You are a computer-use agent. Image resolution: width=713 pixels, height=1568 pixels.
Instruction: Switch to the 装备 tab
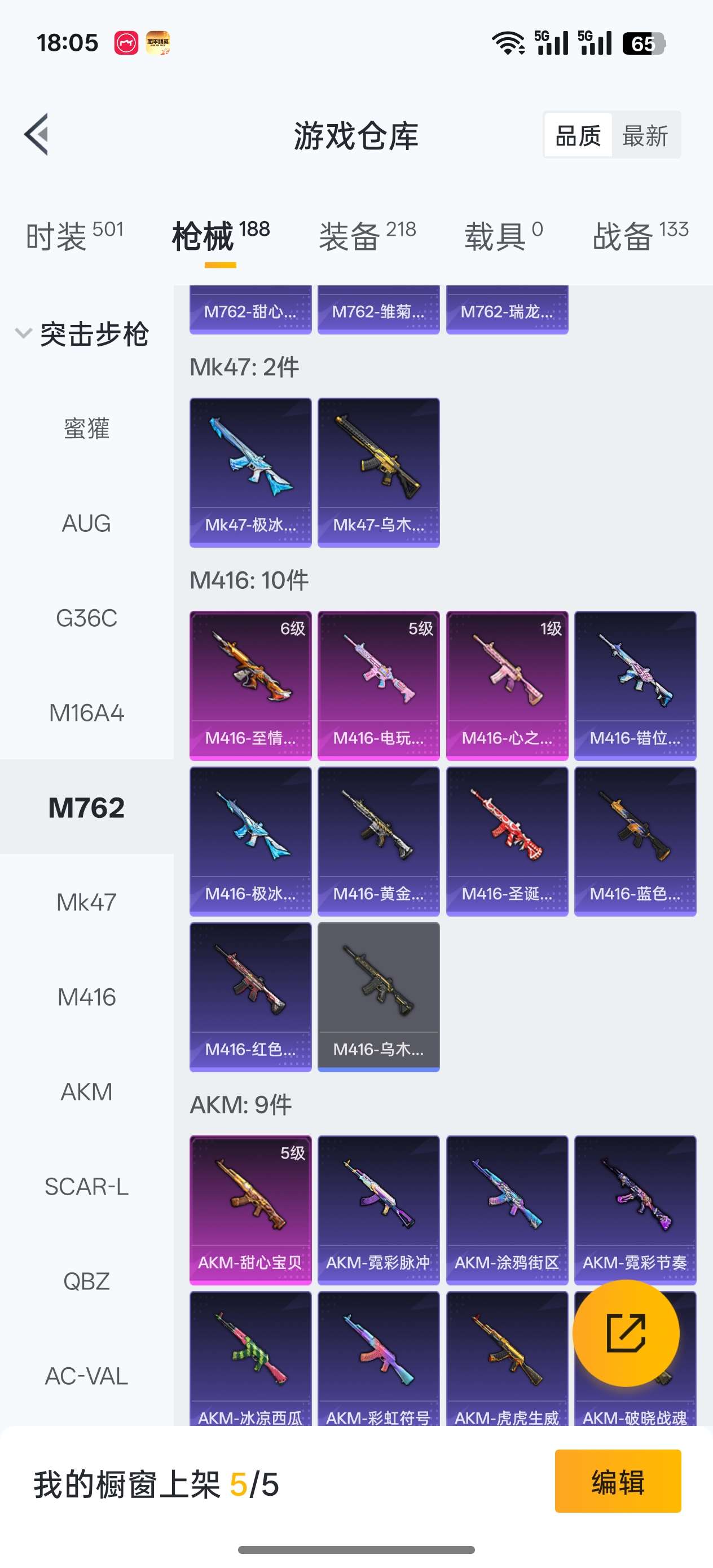(x=367, y=236)
